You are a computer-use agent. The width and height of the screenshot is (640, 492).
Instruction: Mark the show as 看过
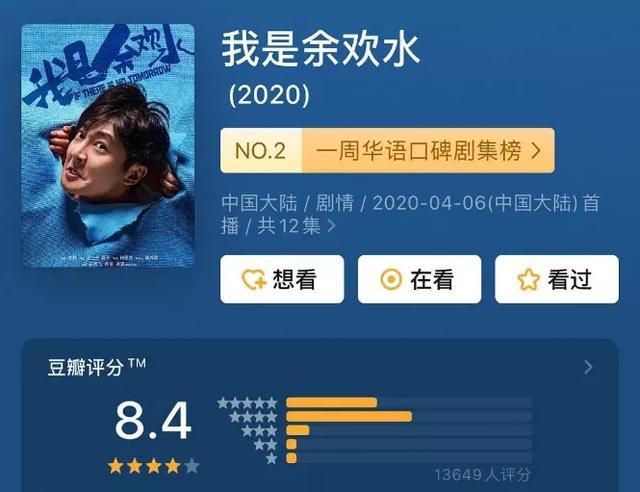pyautogui.click(x=556, y=279)
